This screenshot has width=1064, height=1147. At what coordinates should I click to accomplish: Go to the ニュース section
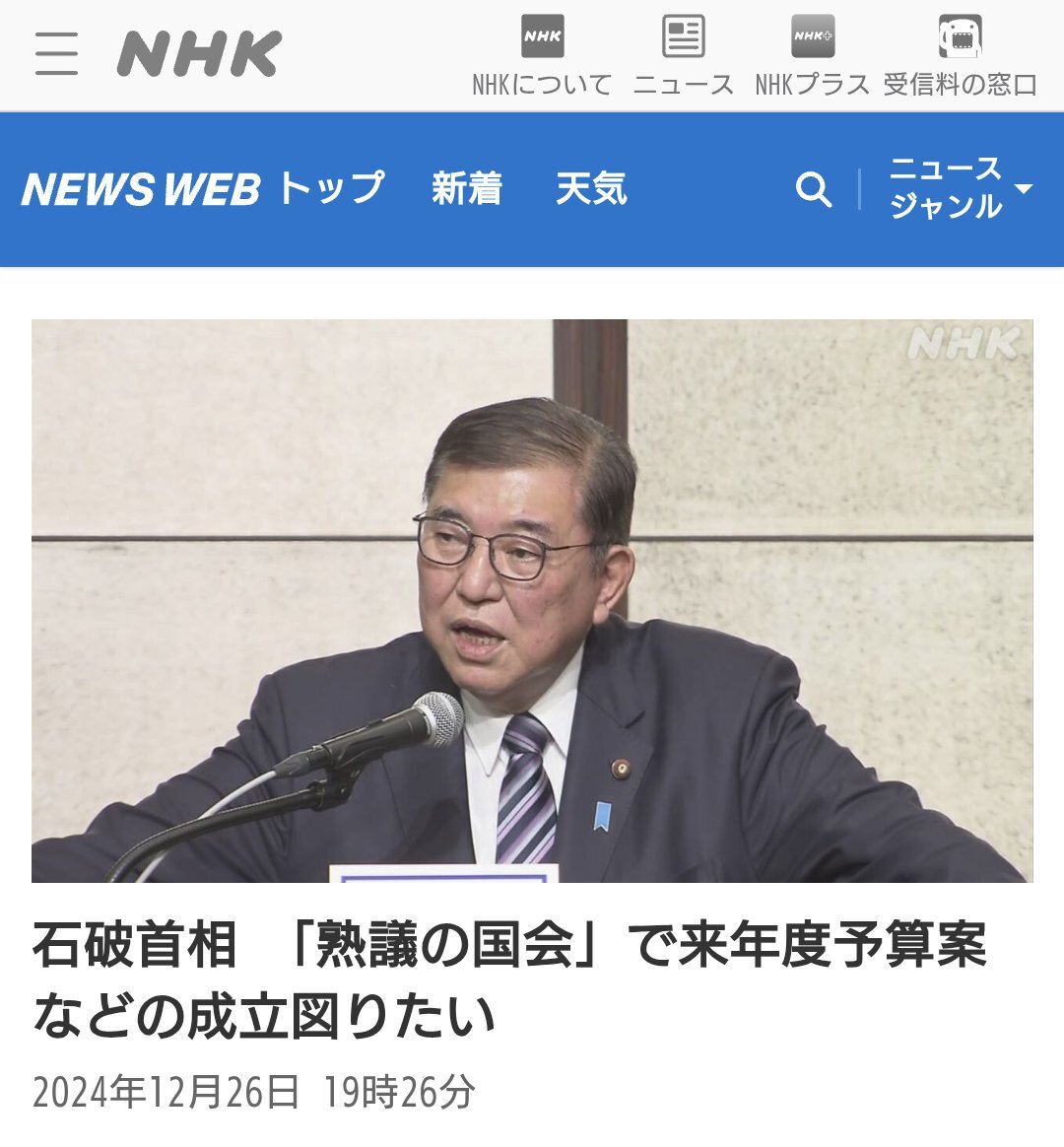[683, 57]
